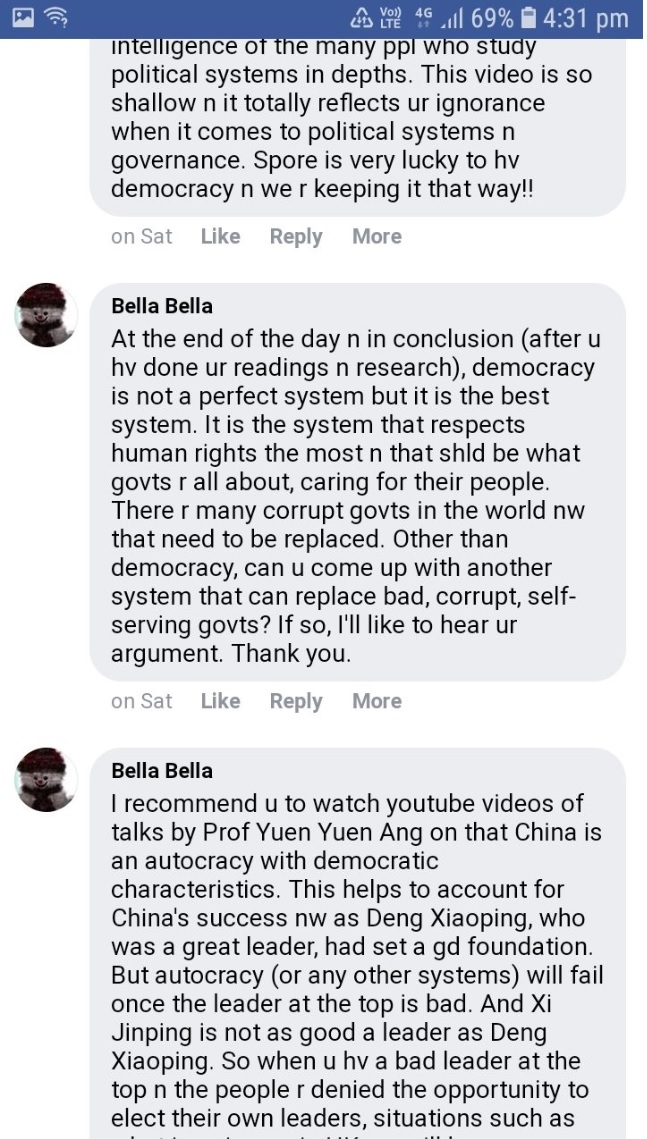Tap Bella Bella's name above 'I recommend u to watch'
Viewport: 647px width, 1139px height.
[162, 771]
